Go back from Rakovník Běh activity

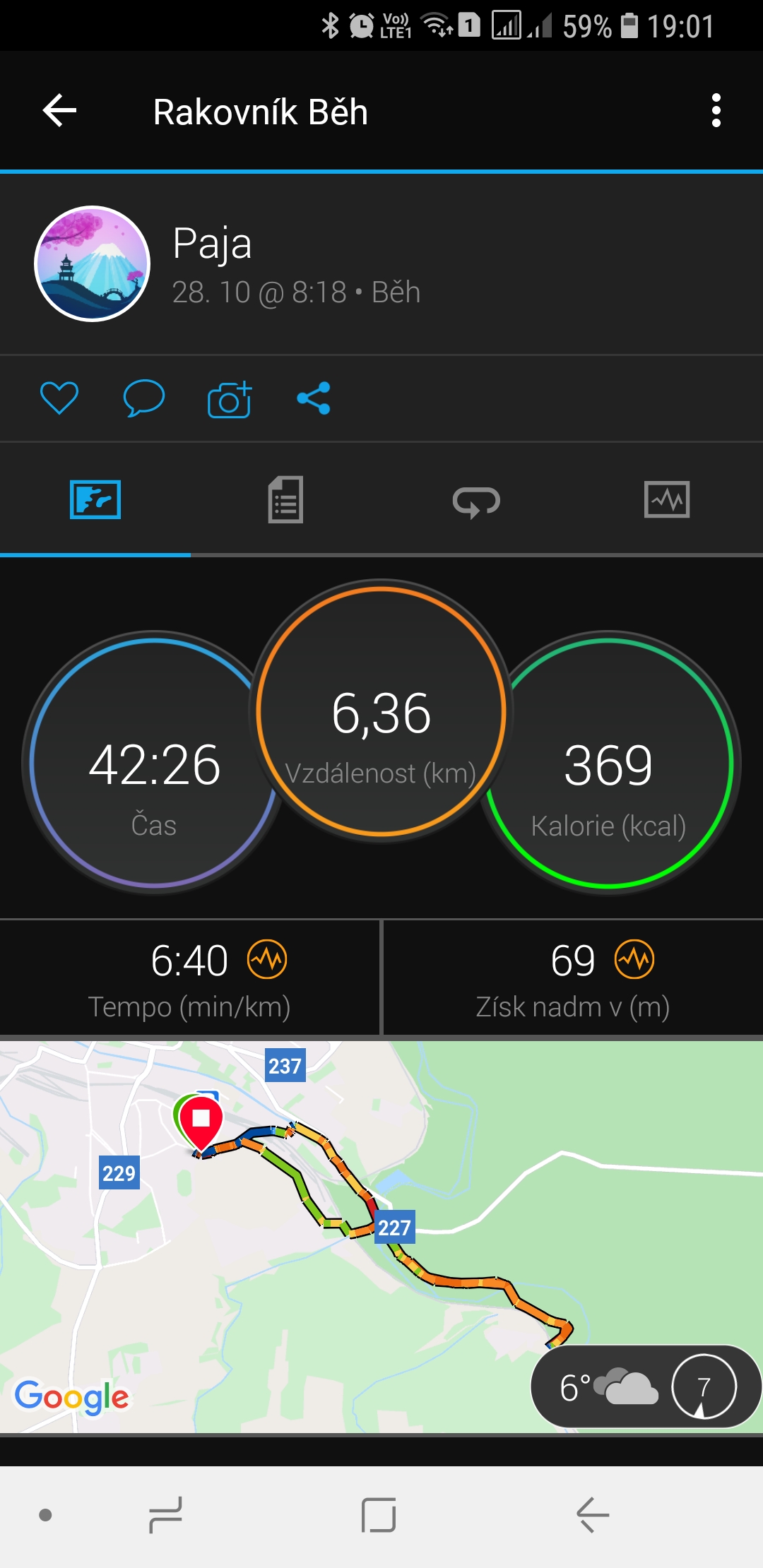pyautogui.click(x=59, y=111)
